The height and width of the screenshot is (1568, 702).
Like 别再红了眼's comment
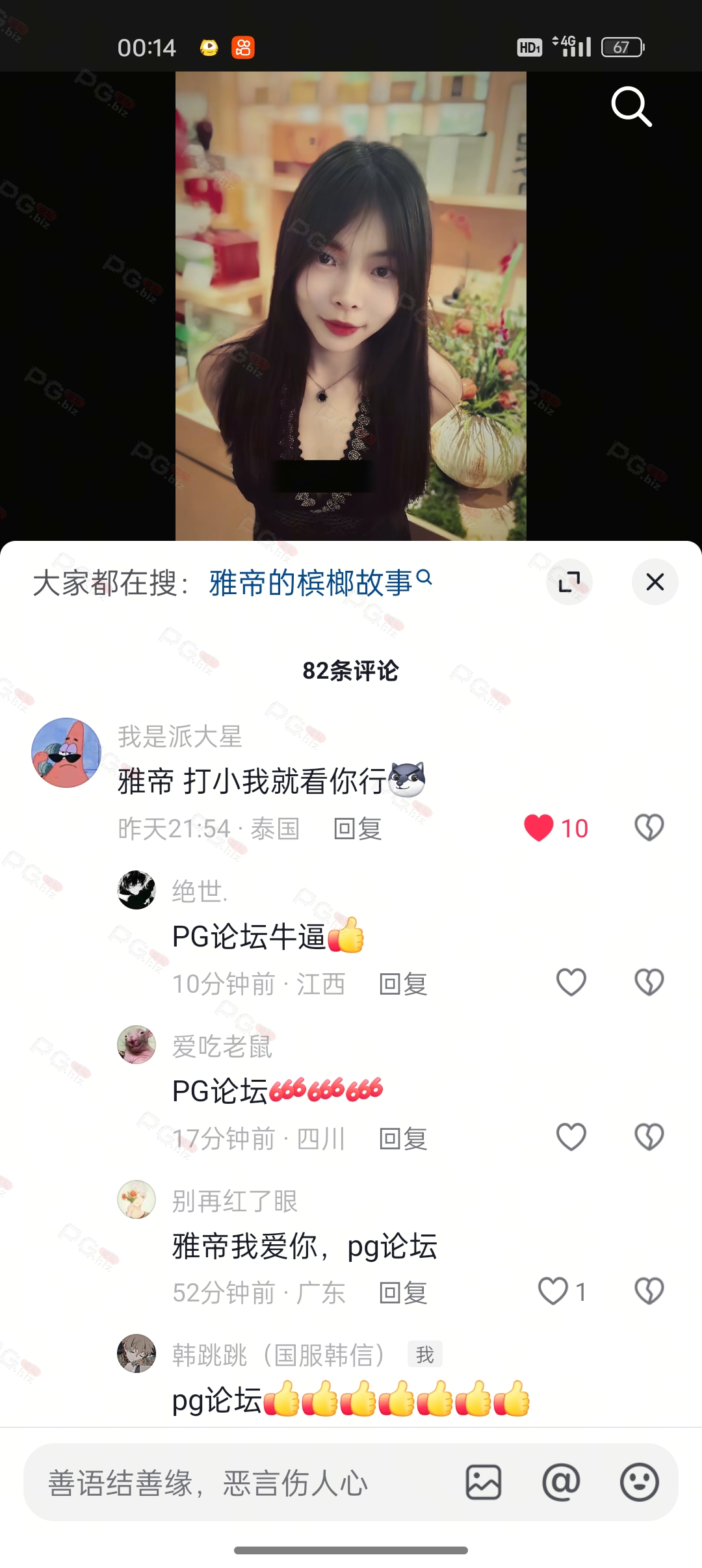click(553, 1291)
